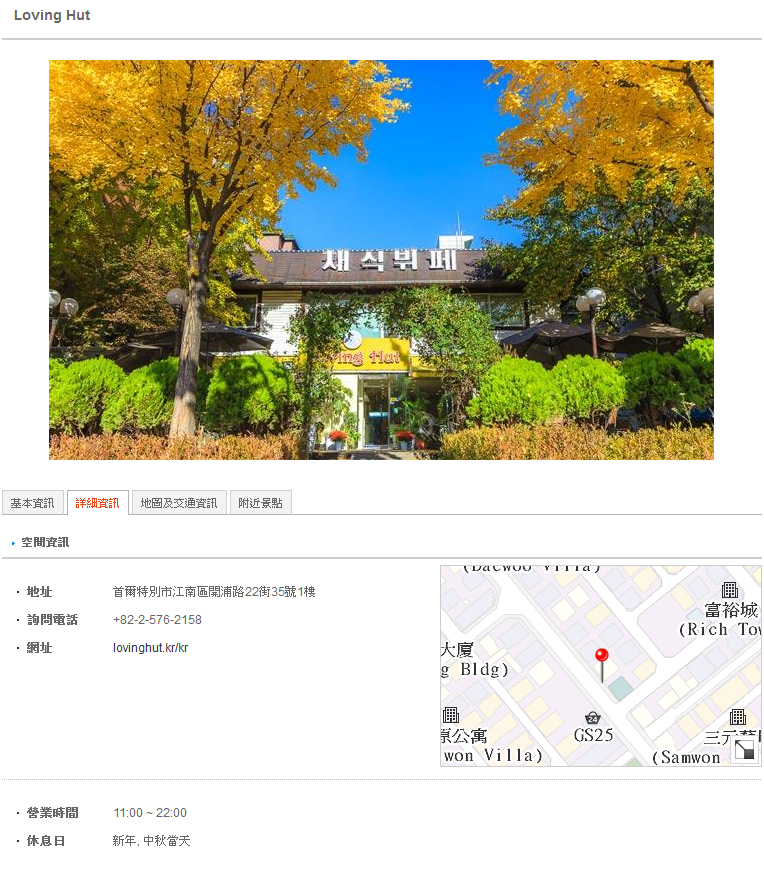Tap the red location pin on map
Image resolution: width=764 pixels, height=875 pixels.
pos(601,657)
